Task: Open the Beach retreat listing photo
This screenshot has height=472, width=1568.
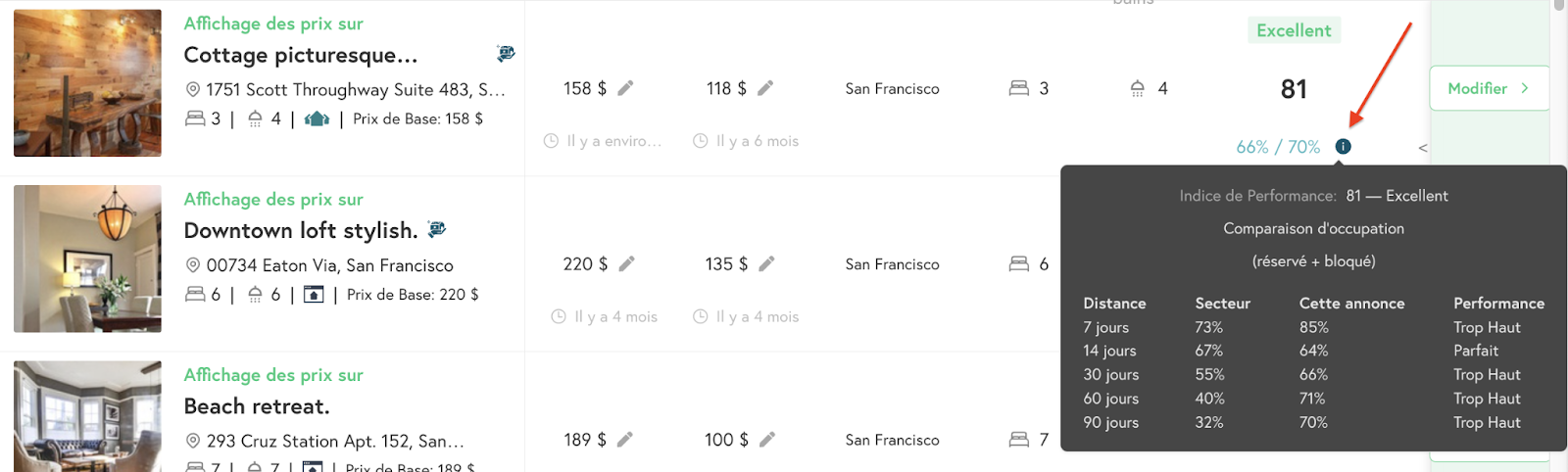Action: point(87,416)
